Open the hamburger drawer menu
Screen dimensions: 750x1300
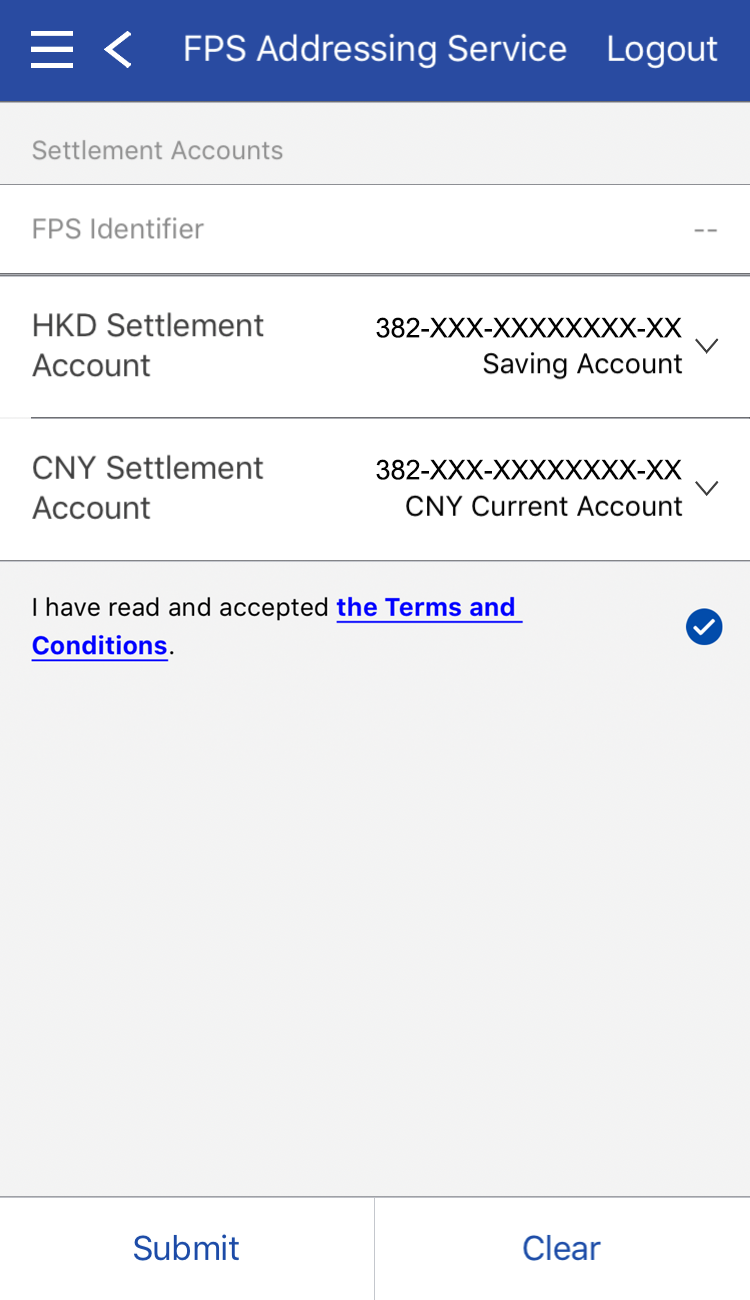pyautogui.click(x=52, y=49)
